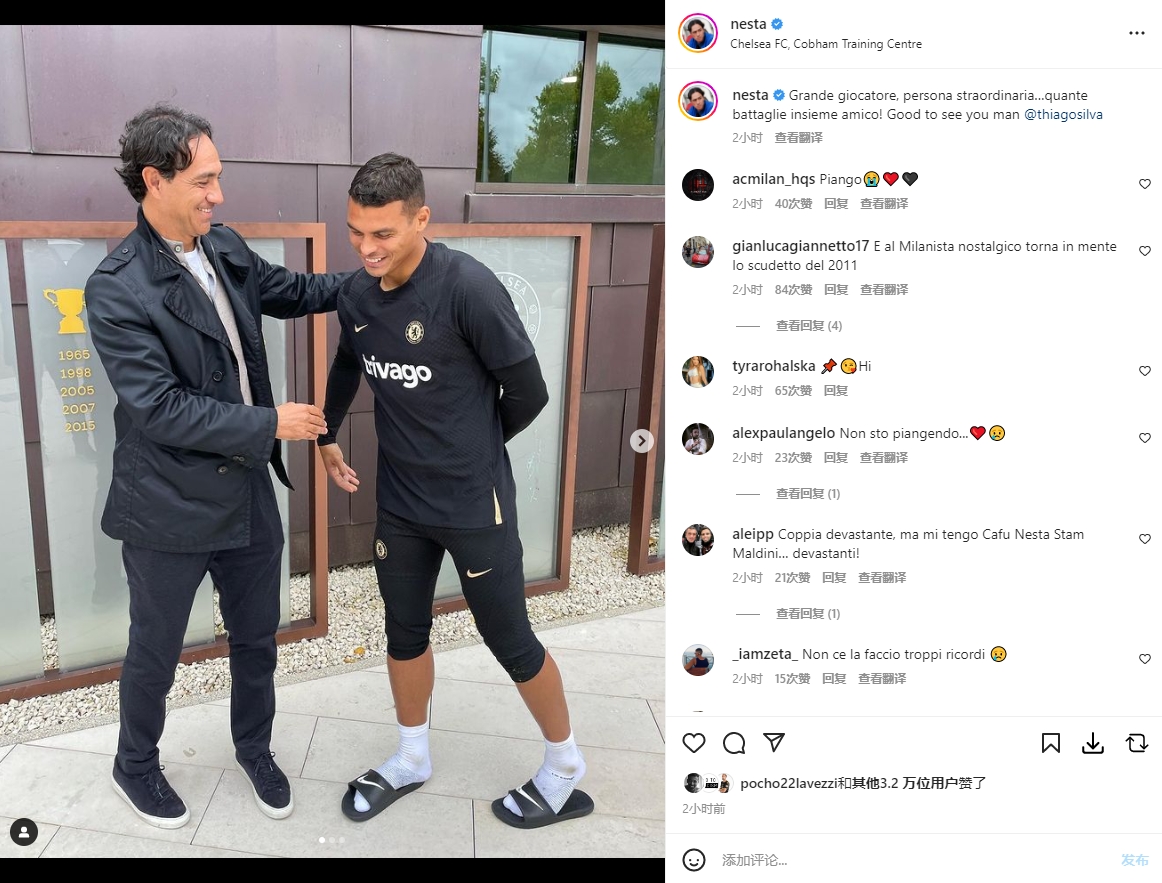The image size is (1162, 883).
Task: Focus the add comment text field
Action: click(x=900, y=860)
